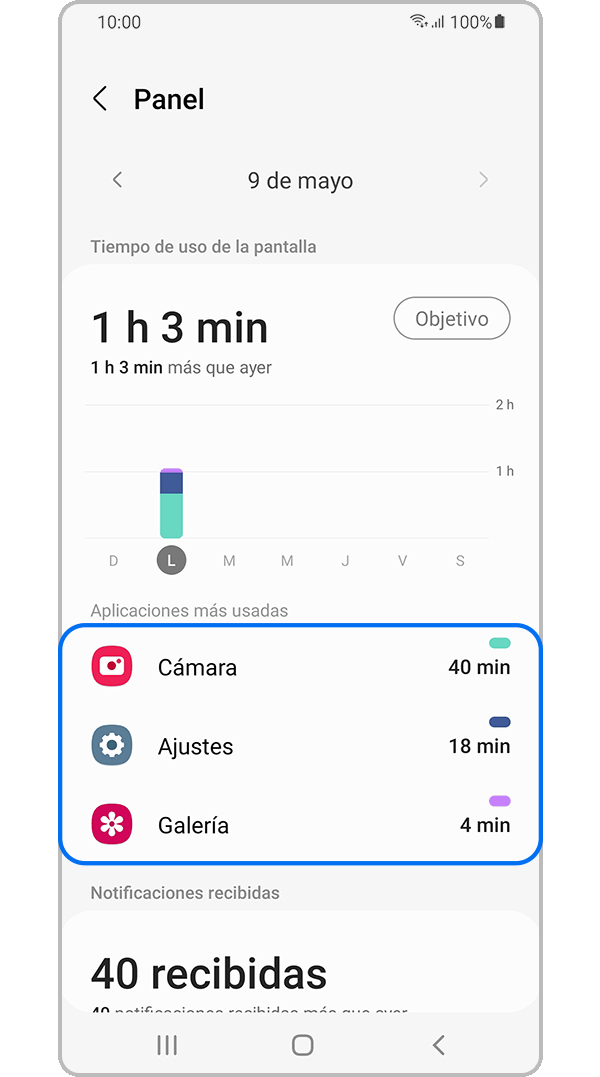View the Ajustes usage row
The height and width of the screenshot is (1077, 600).
[300, 746]
